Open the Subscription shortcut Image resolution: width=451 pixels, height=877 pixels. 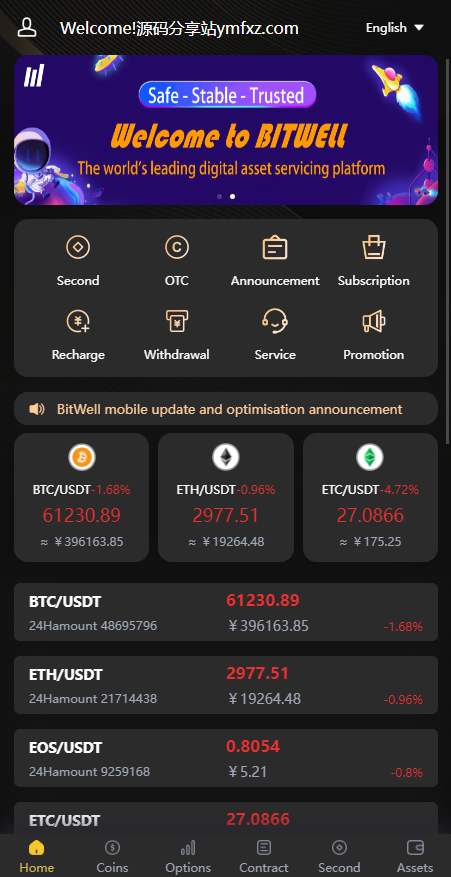tap(373, 261)
